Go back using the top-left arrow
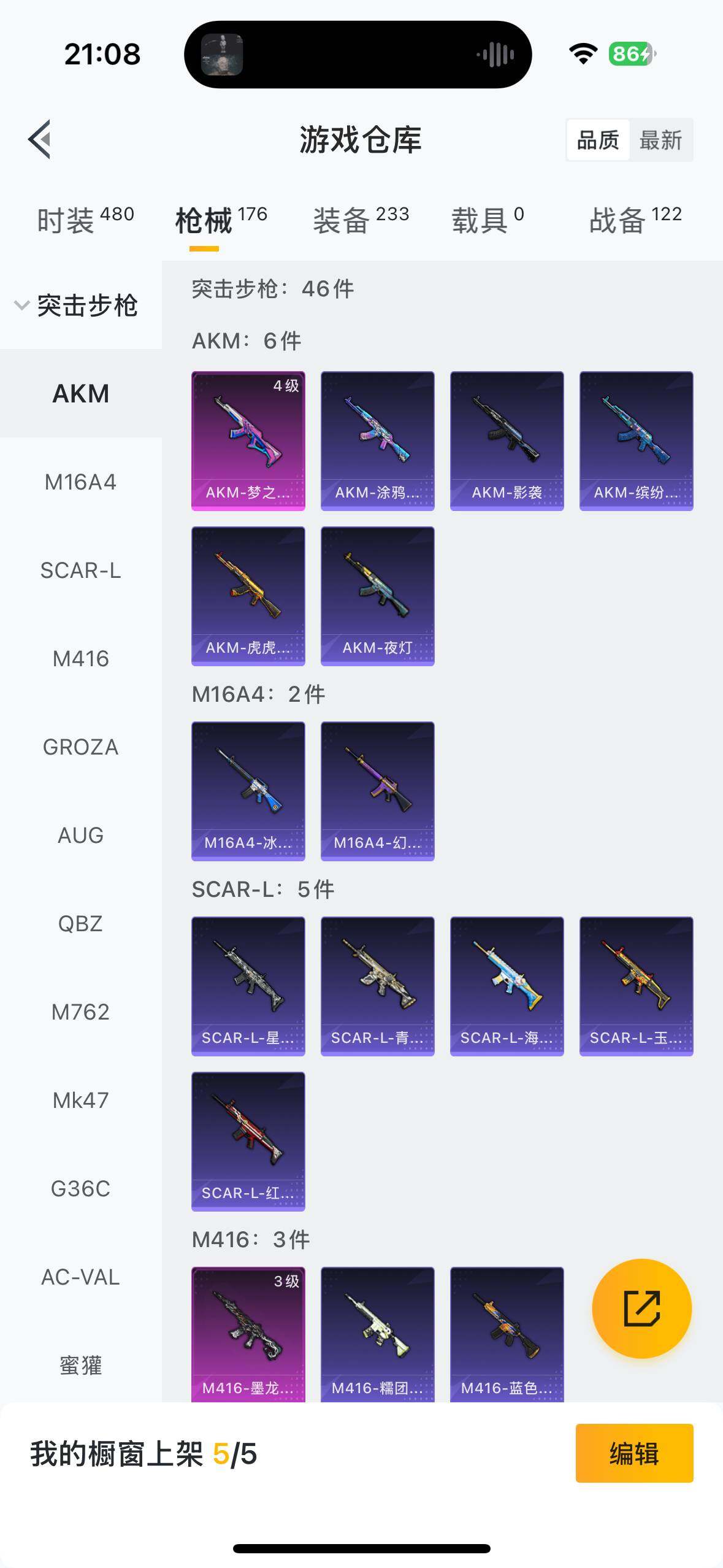The height and width of the screenshot is (1568, 723). tap(40, 139)
